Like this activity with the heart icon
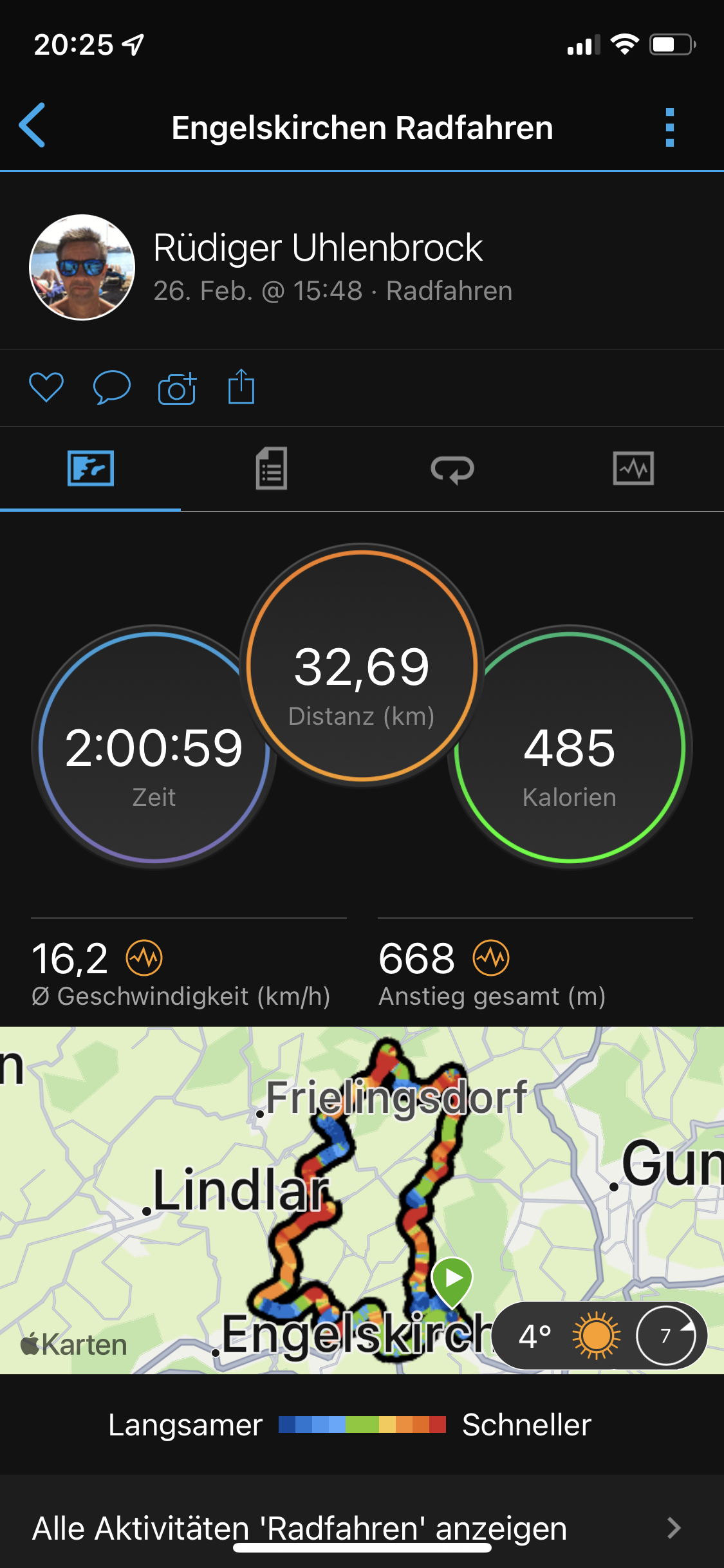The image size is (724, 1568). (46, 387)
